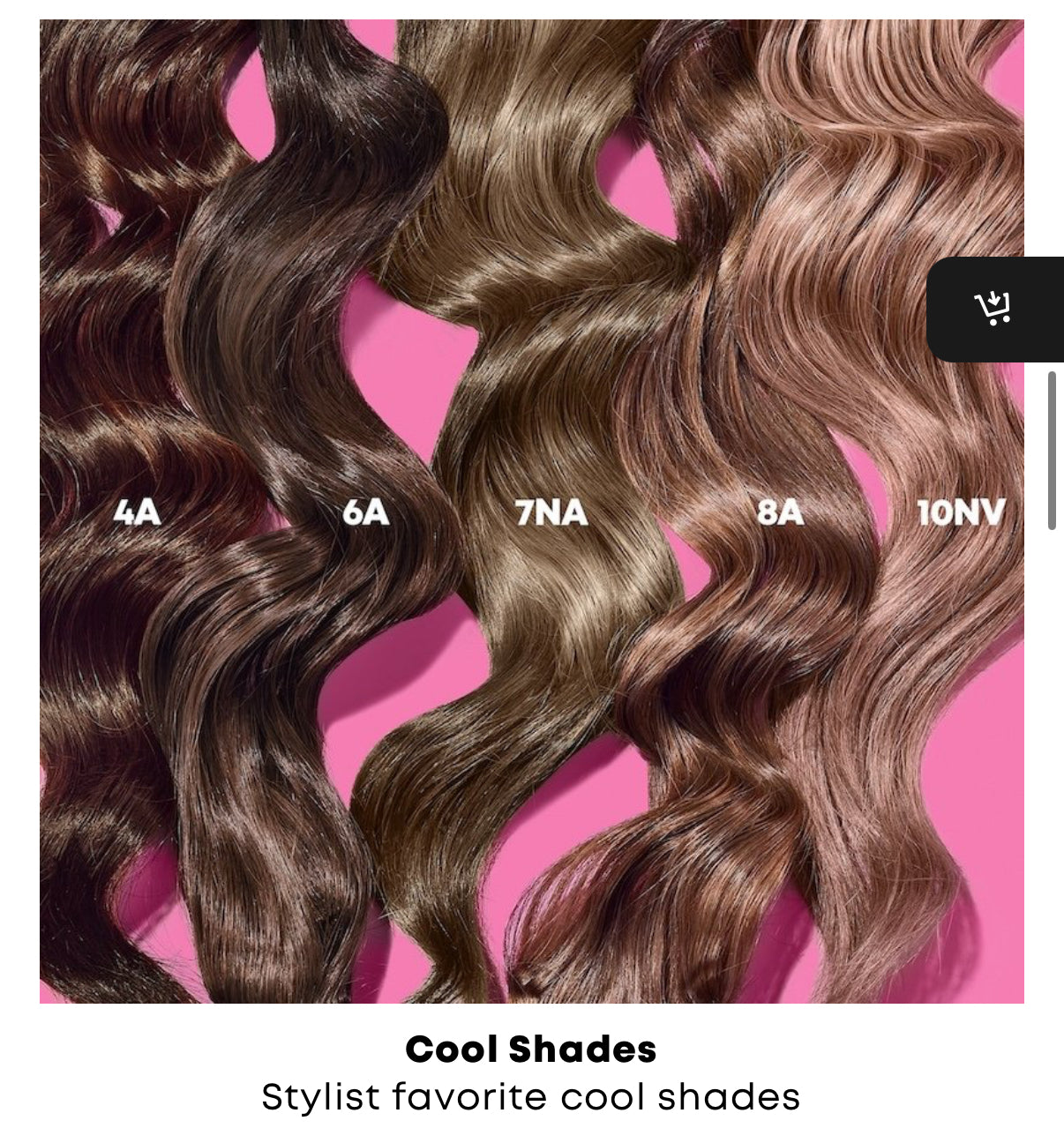This screenshot has height=1143, width=1064.
Task: Open the floating add-to-cart button
Action: click(995, 309)
